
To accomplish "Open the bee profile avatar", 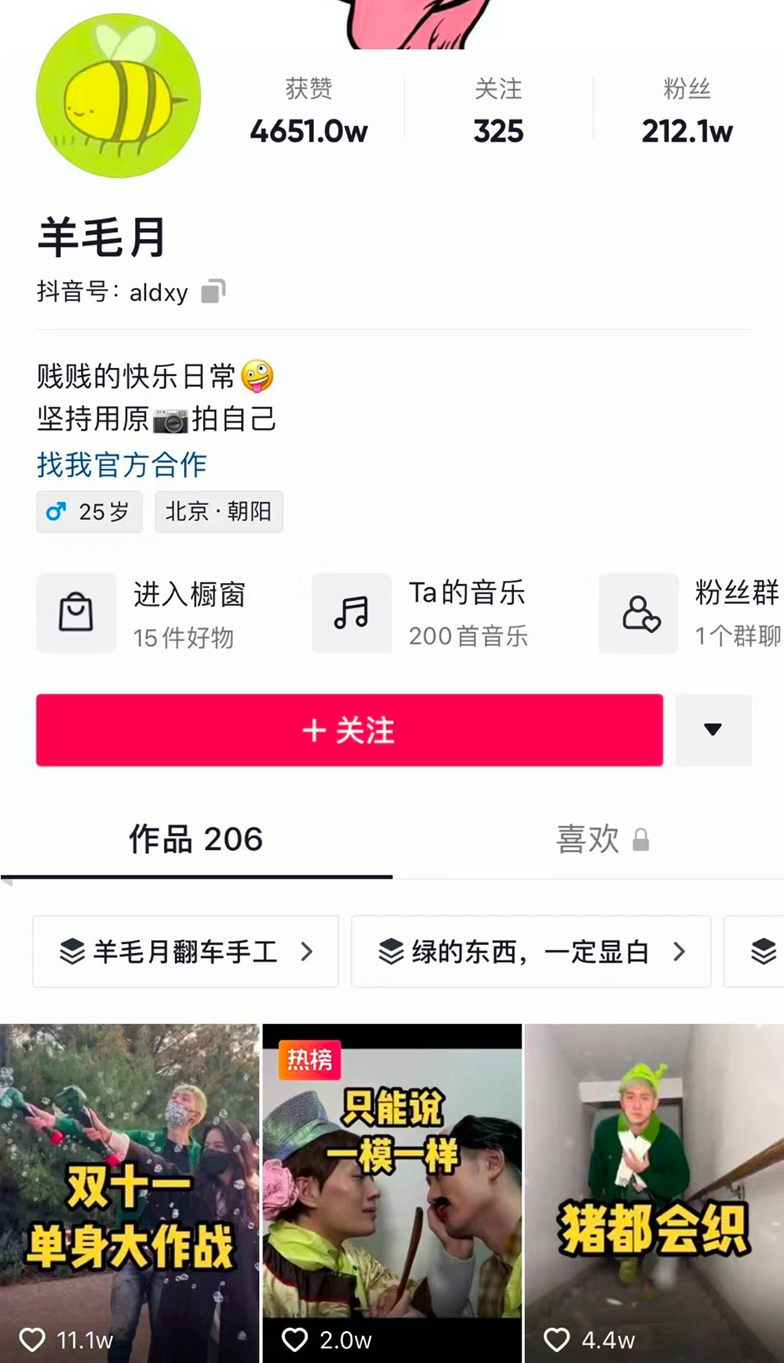I will [x=118, y=96].
